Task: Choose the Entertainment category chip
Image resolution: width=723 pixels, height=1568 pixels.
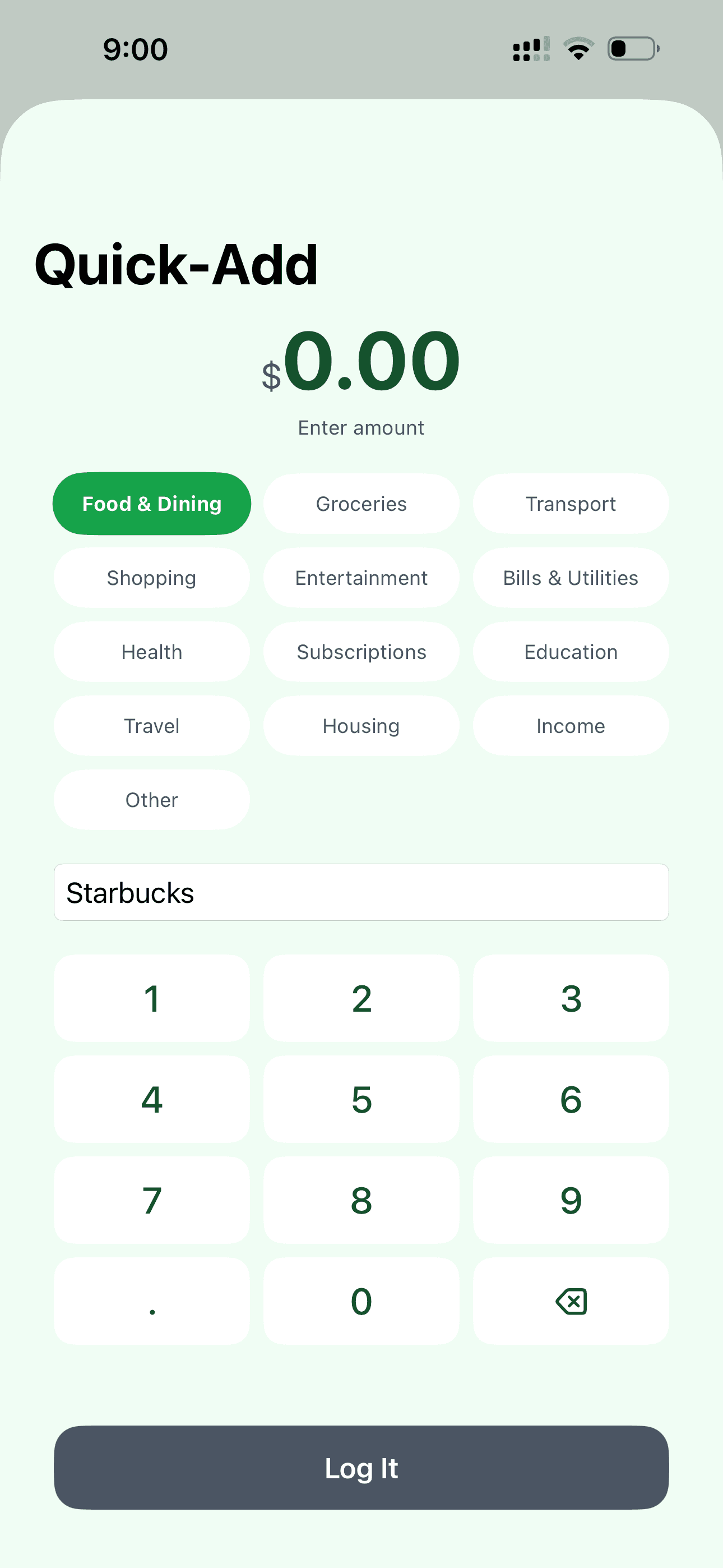Action: 361,578
